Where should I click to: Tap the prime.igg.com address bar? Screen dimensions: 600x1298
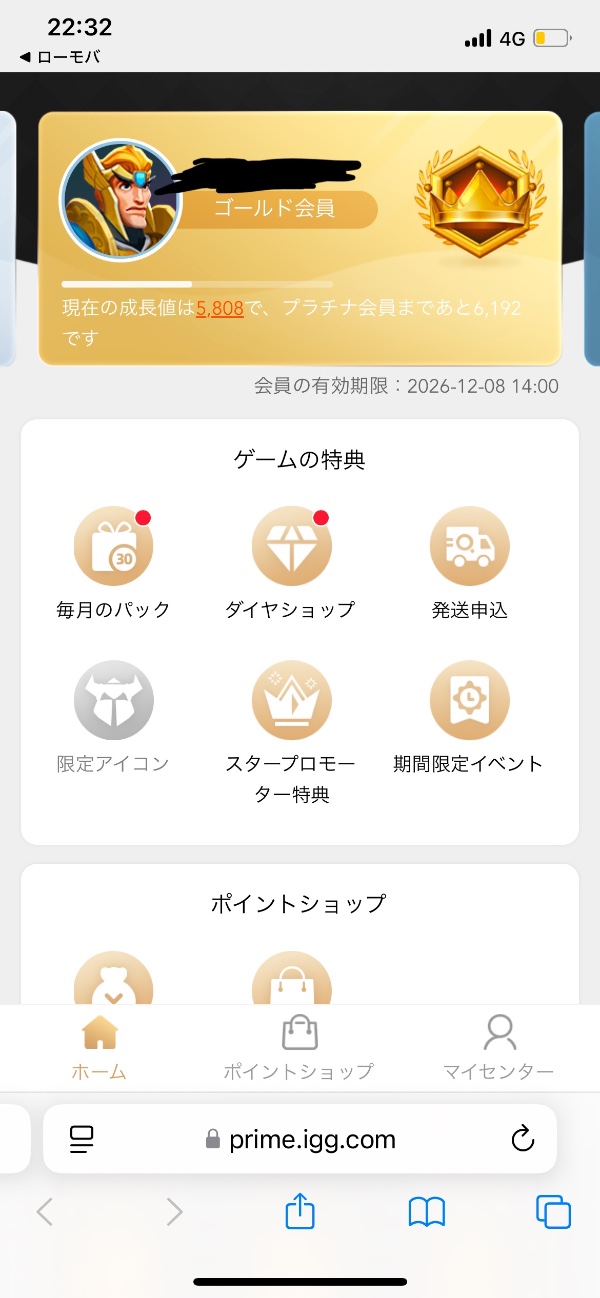coord(300,1139)
